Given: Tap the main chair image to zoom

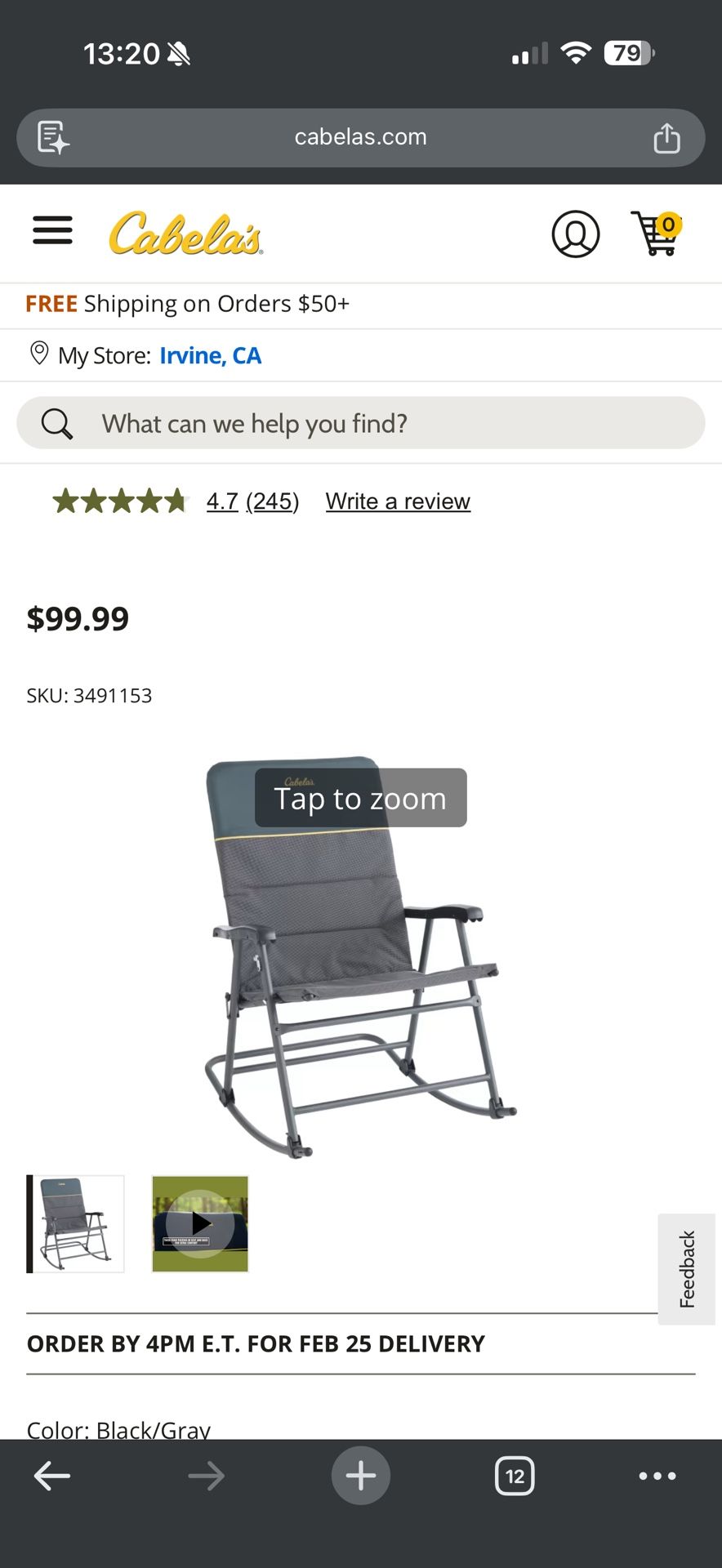Looking at the screenshot, I should coord(359,955).
